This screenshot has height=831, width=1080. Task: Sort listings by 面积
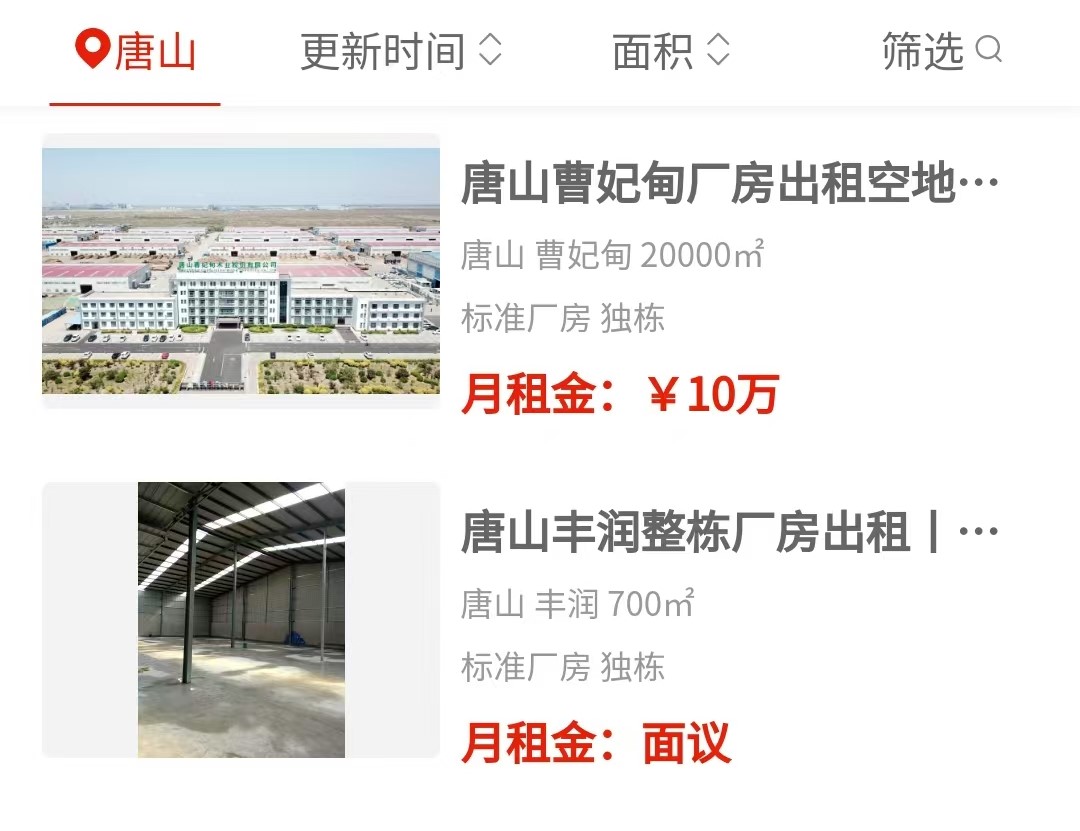tap(671, 52)
